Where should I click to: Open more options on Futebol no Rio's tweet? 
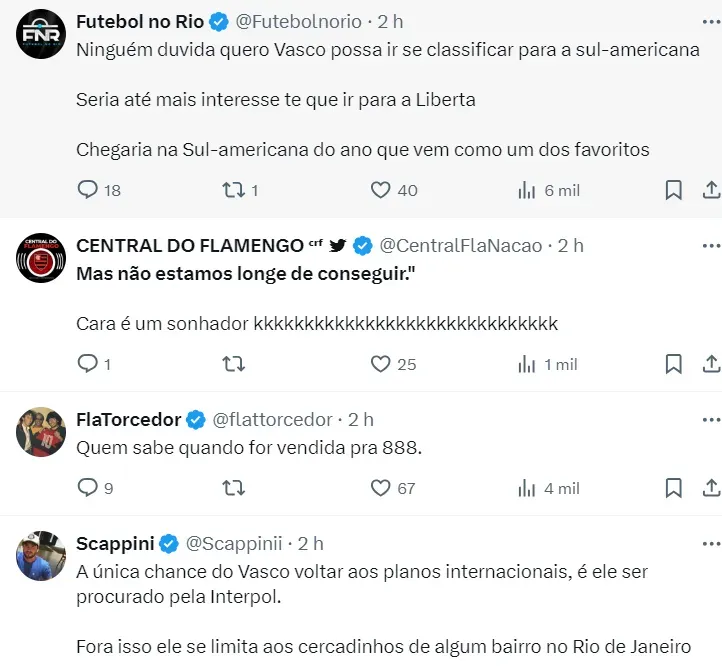point(710,21)
